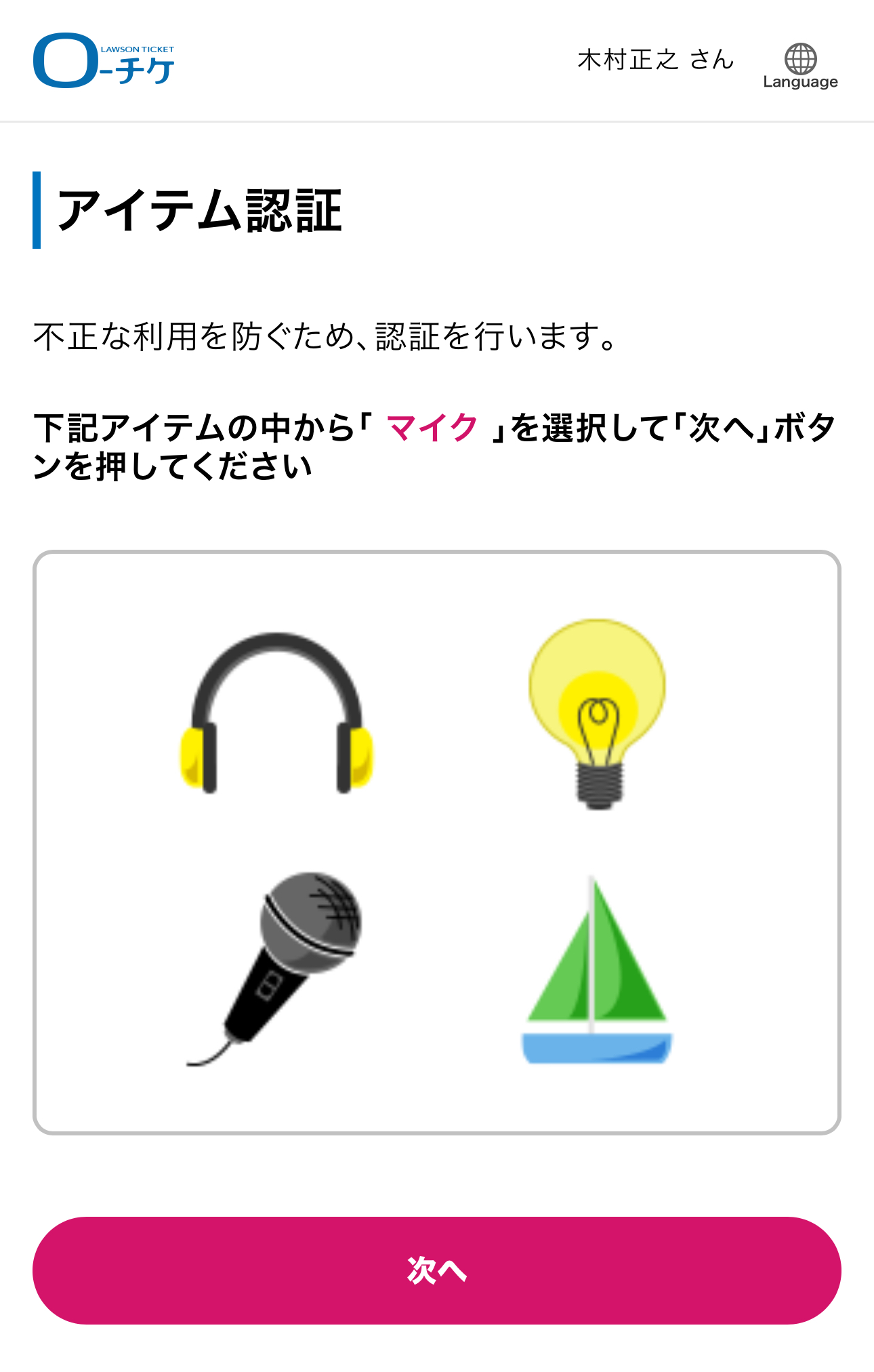Viewport: 874px width, 1372px height.
Task: Open the Language globe menu
Action: 800,66
